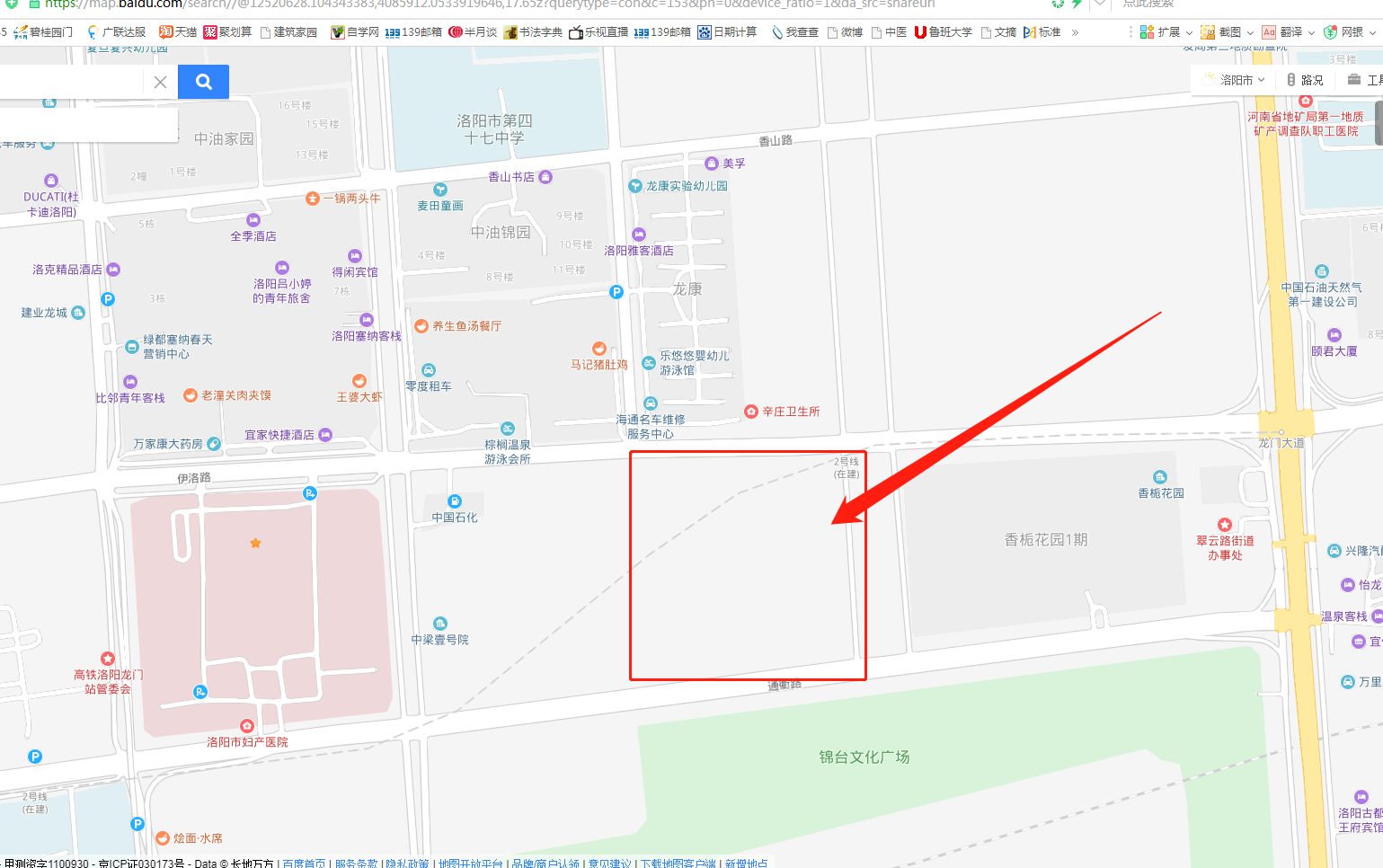Open the 新增地点 link
1383x868 pixels.
(x=746, y=863)
